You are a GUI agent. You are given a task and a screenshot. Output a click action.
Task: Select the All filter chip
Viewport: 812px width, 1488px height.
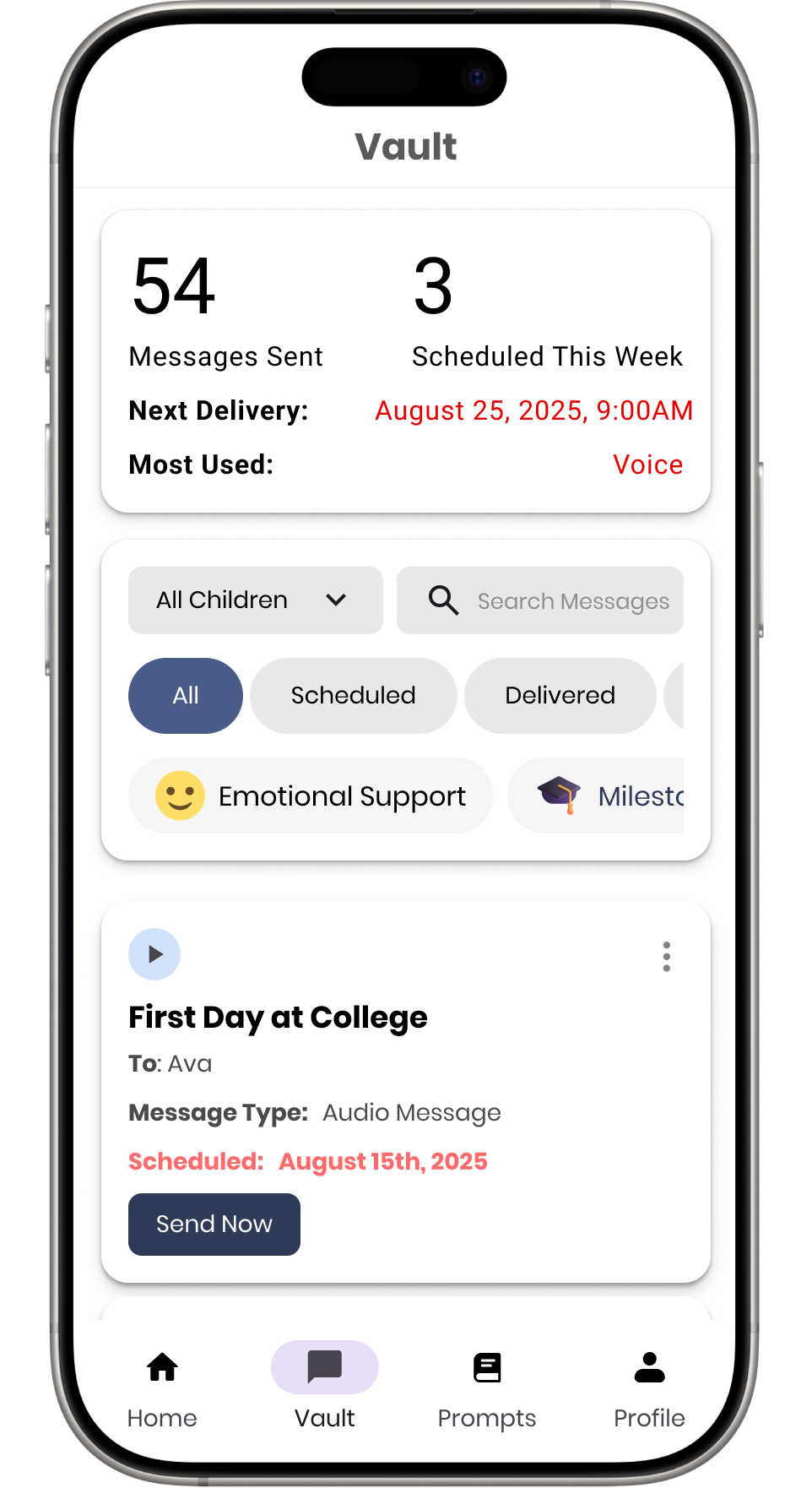186,696
